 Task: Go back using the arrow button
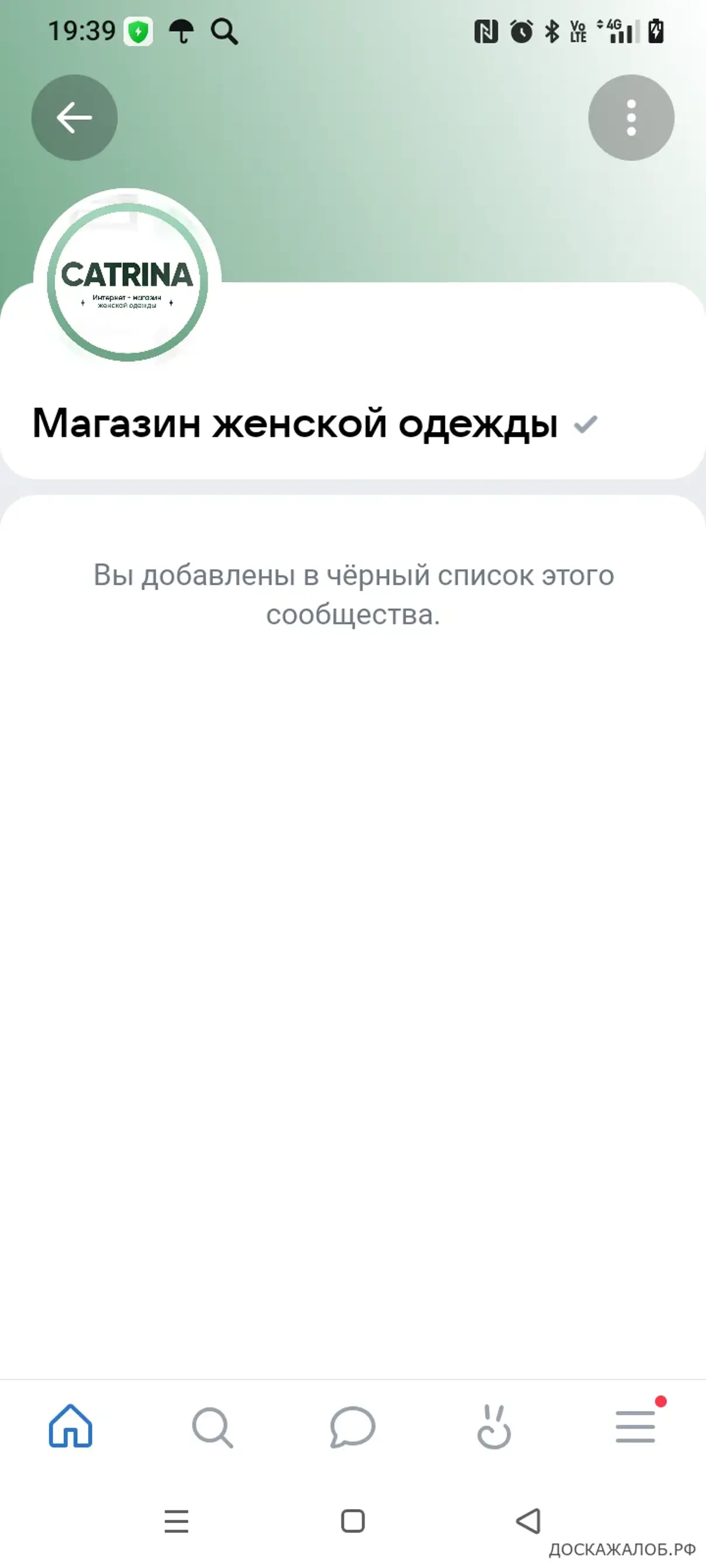pyautogui.click(x=74, y=117)
